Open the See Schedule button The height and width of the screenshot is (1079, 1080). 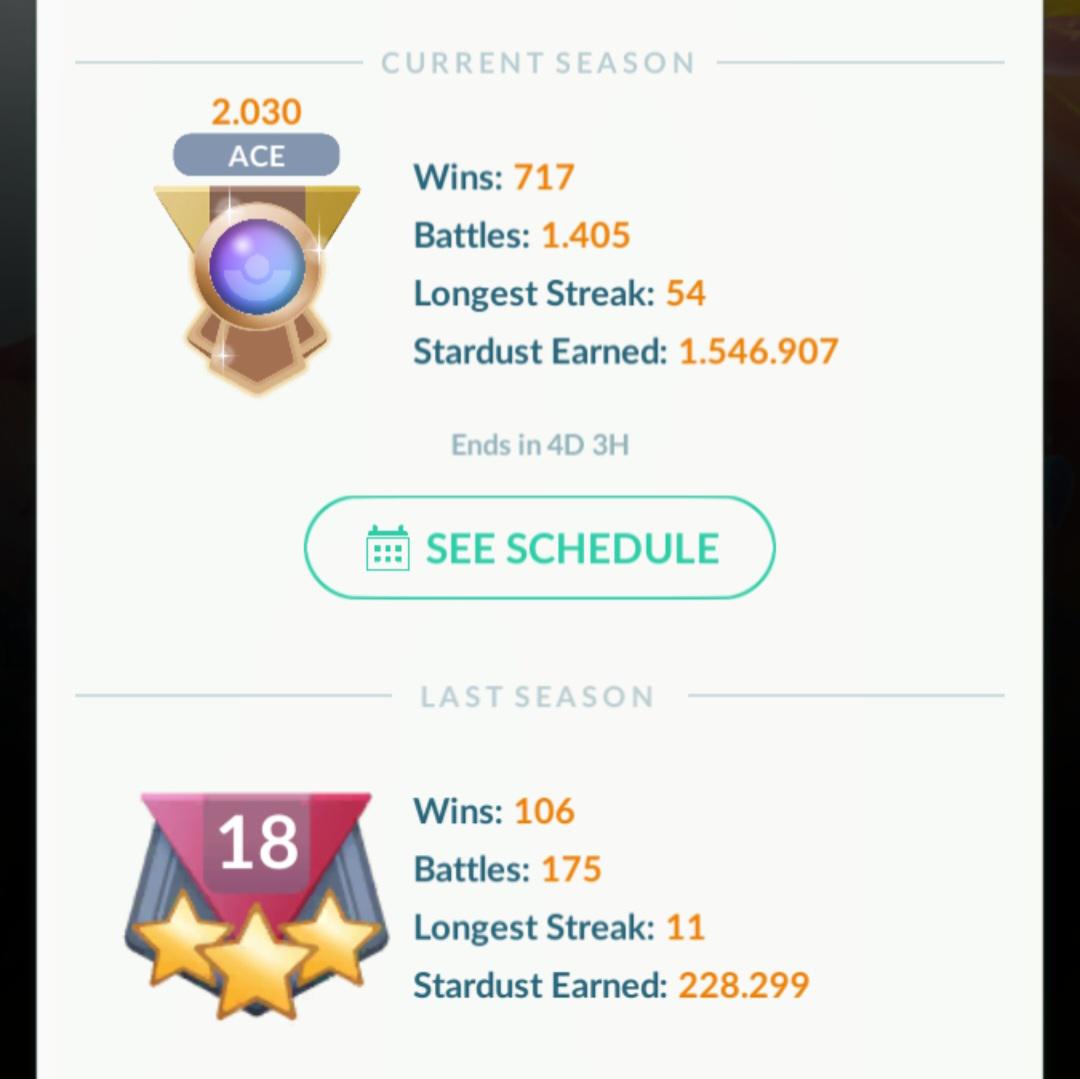coord(539,547)
